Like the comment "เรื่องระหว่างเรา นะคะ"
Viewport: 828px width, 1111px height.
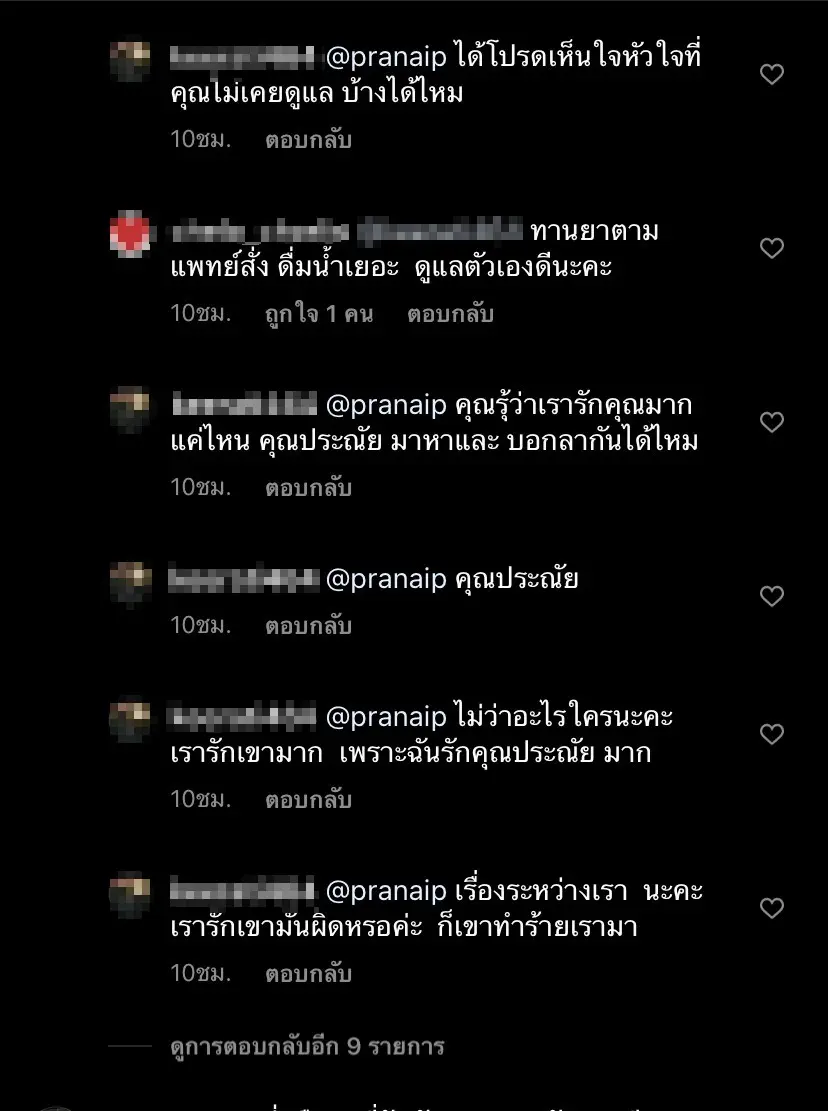point(771,909)
